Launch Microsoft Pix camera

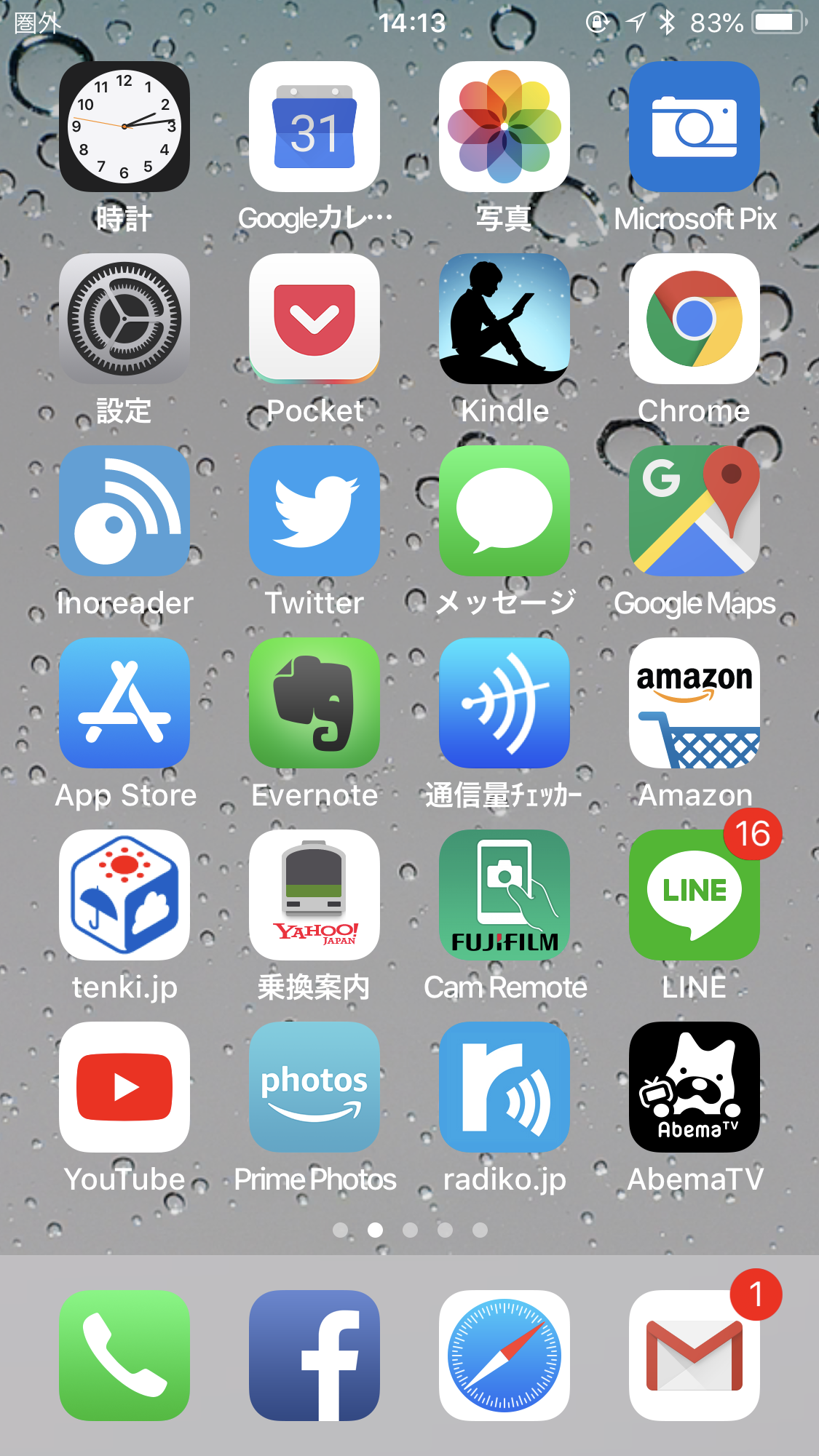point(695,127)
